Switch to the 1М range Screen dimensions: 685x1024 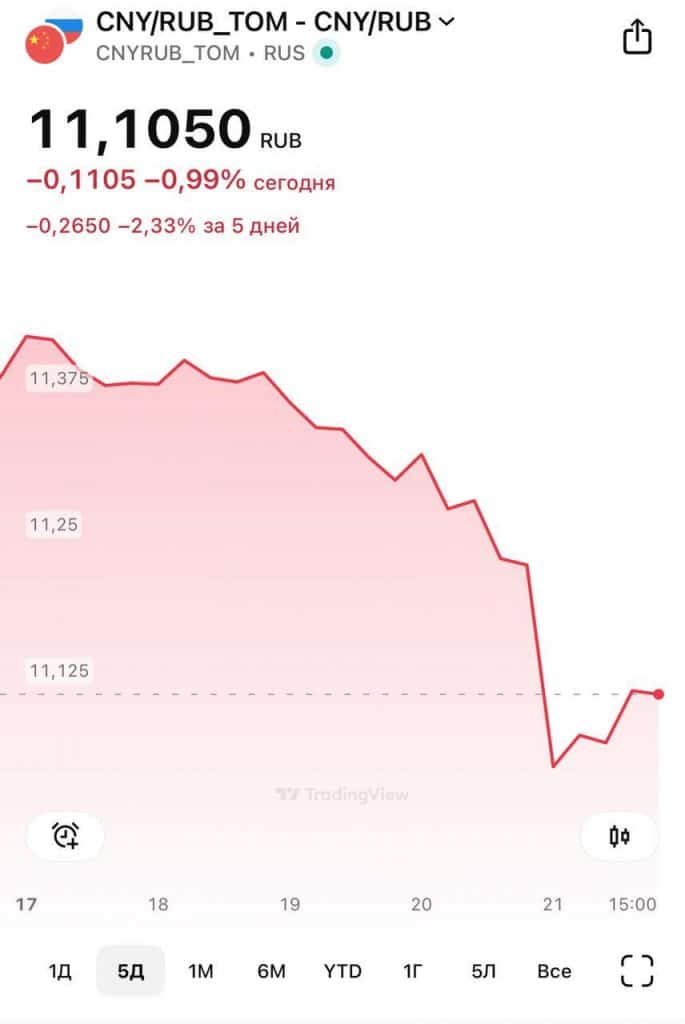tap(201, 971)
